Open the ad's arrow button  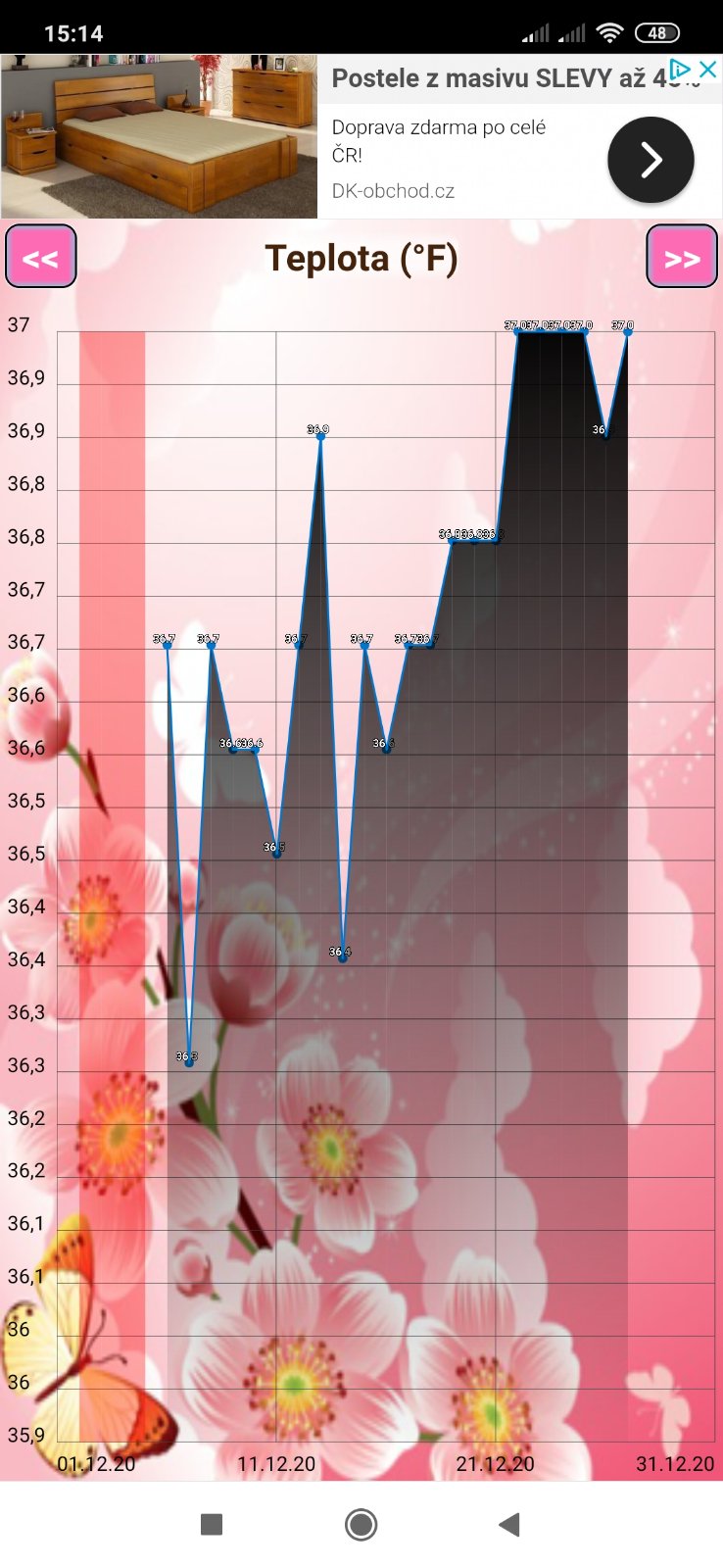point(651,160)
